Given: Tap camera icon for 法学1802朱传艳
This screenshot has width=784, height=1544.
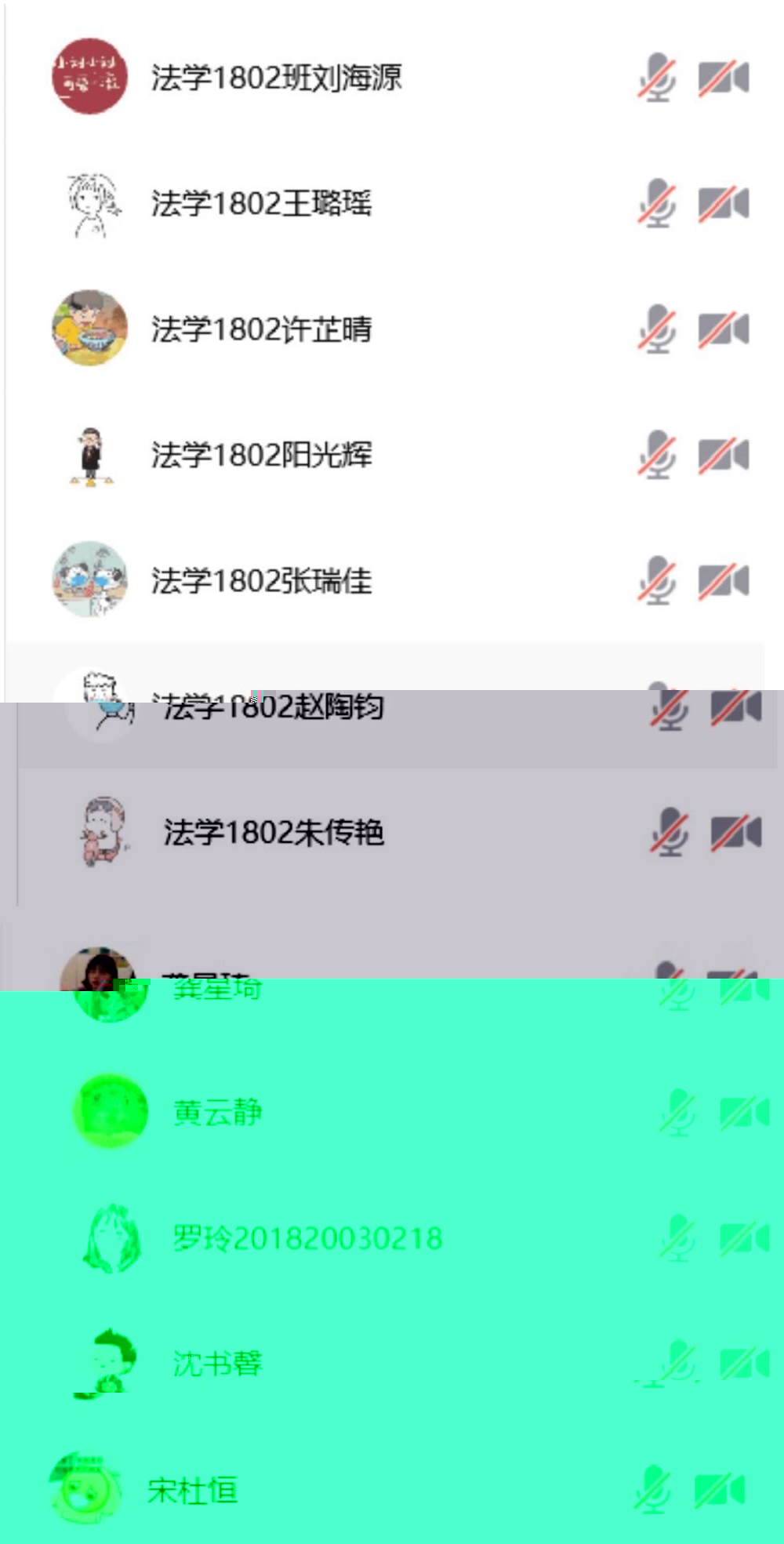Looking at the screenshot, I should [x=735, y=833].
